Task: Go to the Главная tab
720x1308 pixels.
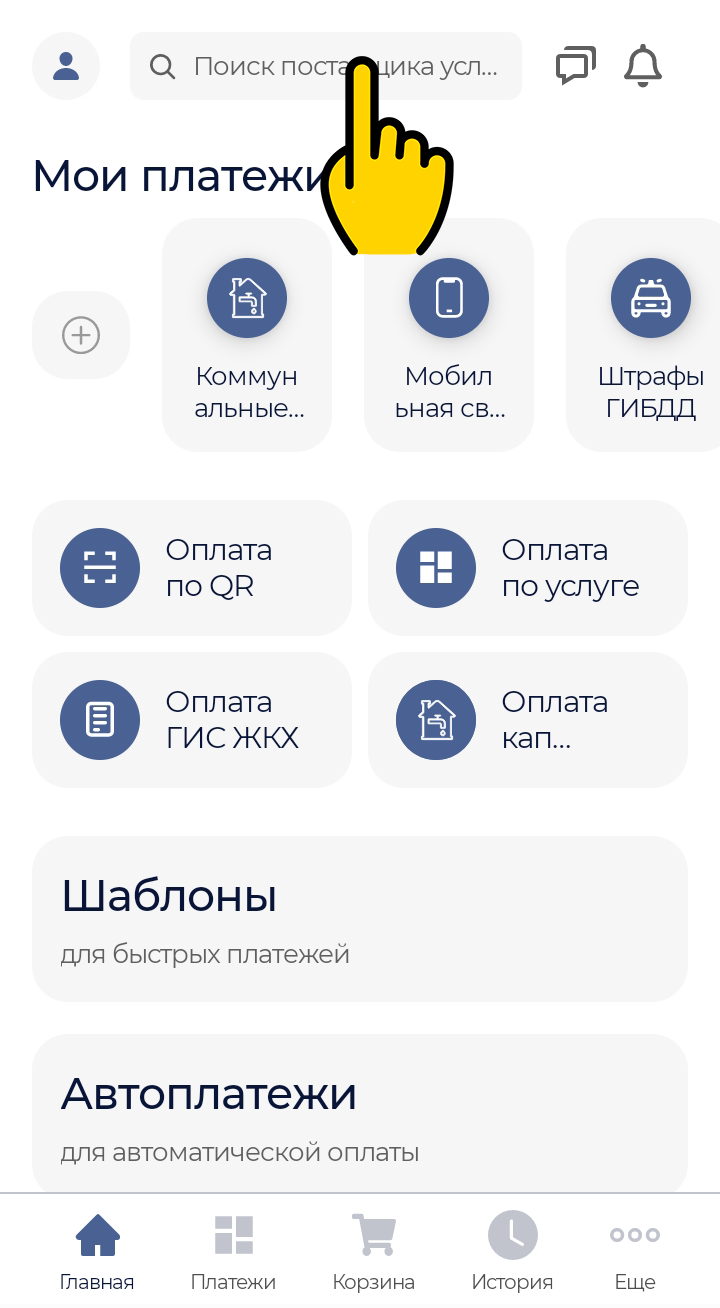Action: [x=97, y=1252]
